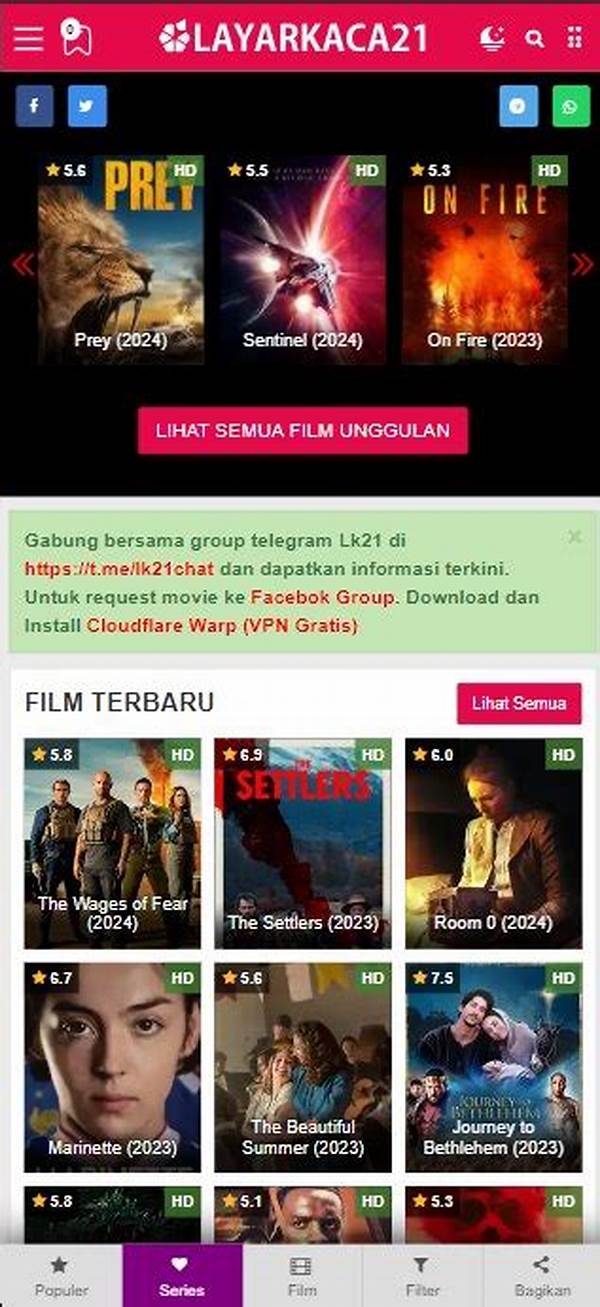Switch to the Populer tab
The image size is (600, 1307).
click(61, 1275)
